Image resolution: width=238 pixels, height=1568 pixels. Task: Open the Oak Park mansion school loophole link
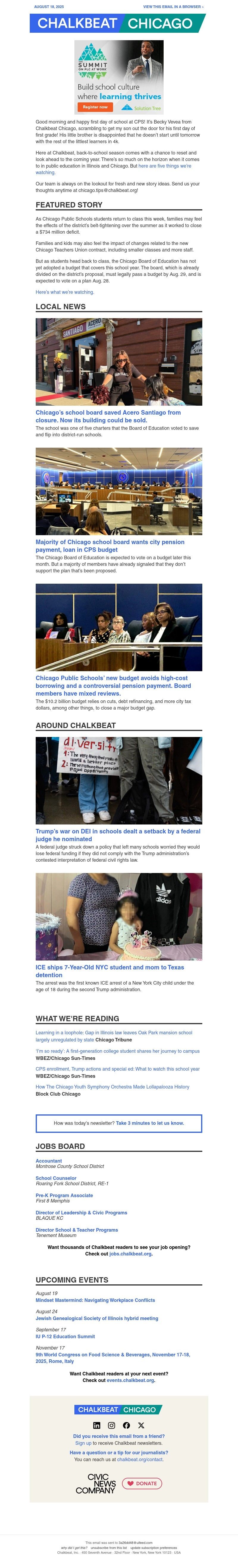point(113,1032)
